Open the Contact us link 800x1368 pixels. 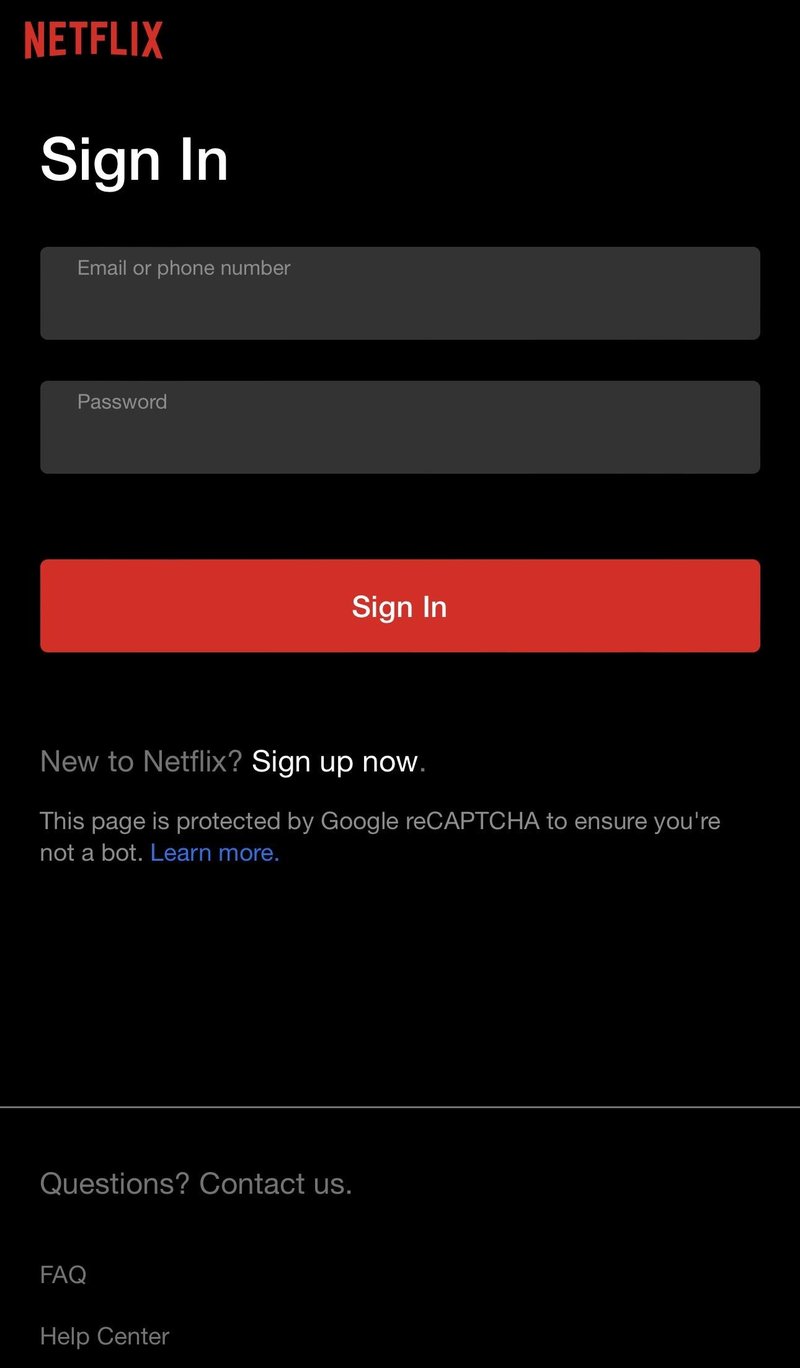click(x=275, y=1184)
